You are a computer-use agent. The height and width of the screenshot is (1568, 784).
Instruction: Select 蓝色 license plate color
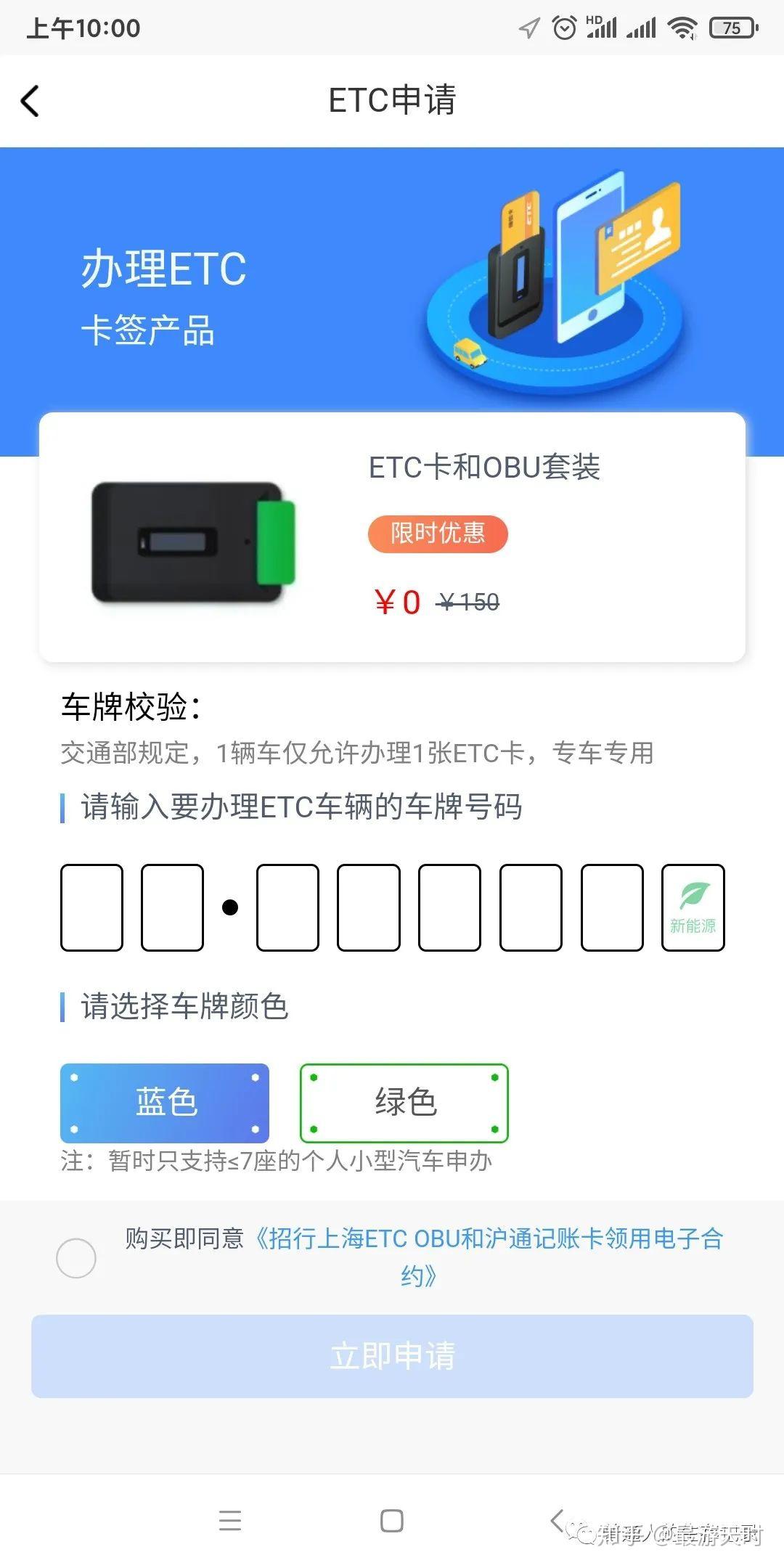coord(165,1102)
